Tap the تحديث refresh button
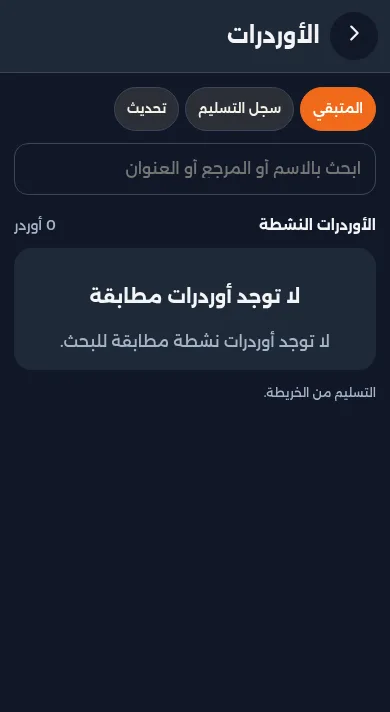 (146, 109)
